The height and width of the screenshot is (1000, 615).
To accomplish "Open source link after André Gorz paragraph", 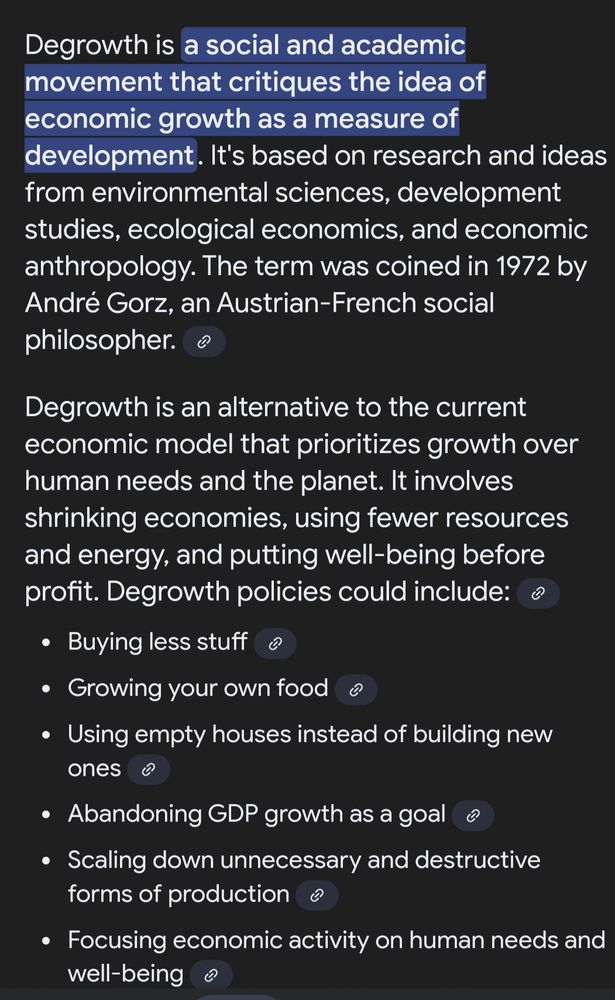I will (204, 342).
